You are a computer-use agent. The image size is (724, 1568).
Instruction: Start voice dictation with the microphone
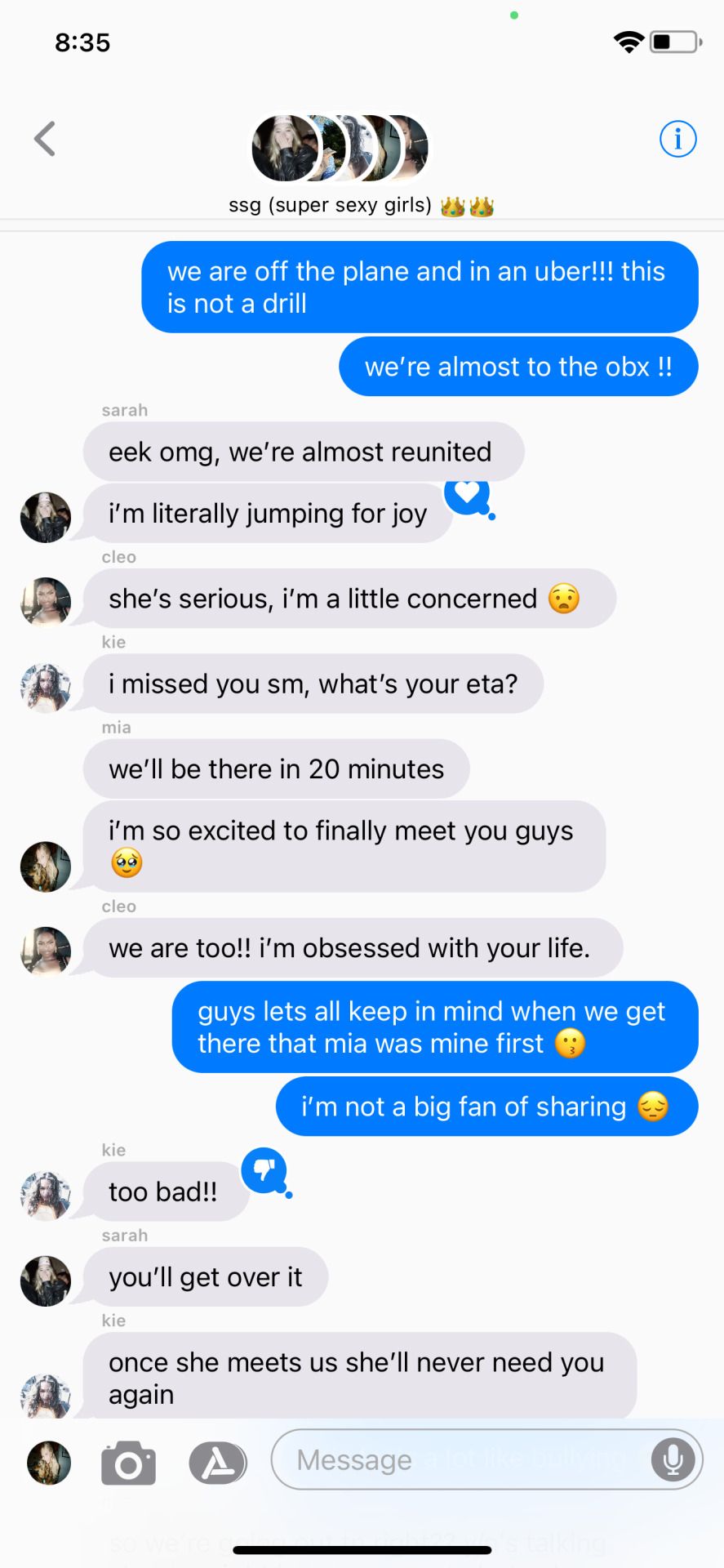673,1459
